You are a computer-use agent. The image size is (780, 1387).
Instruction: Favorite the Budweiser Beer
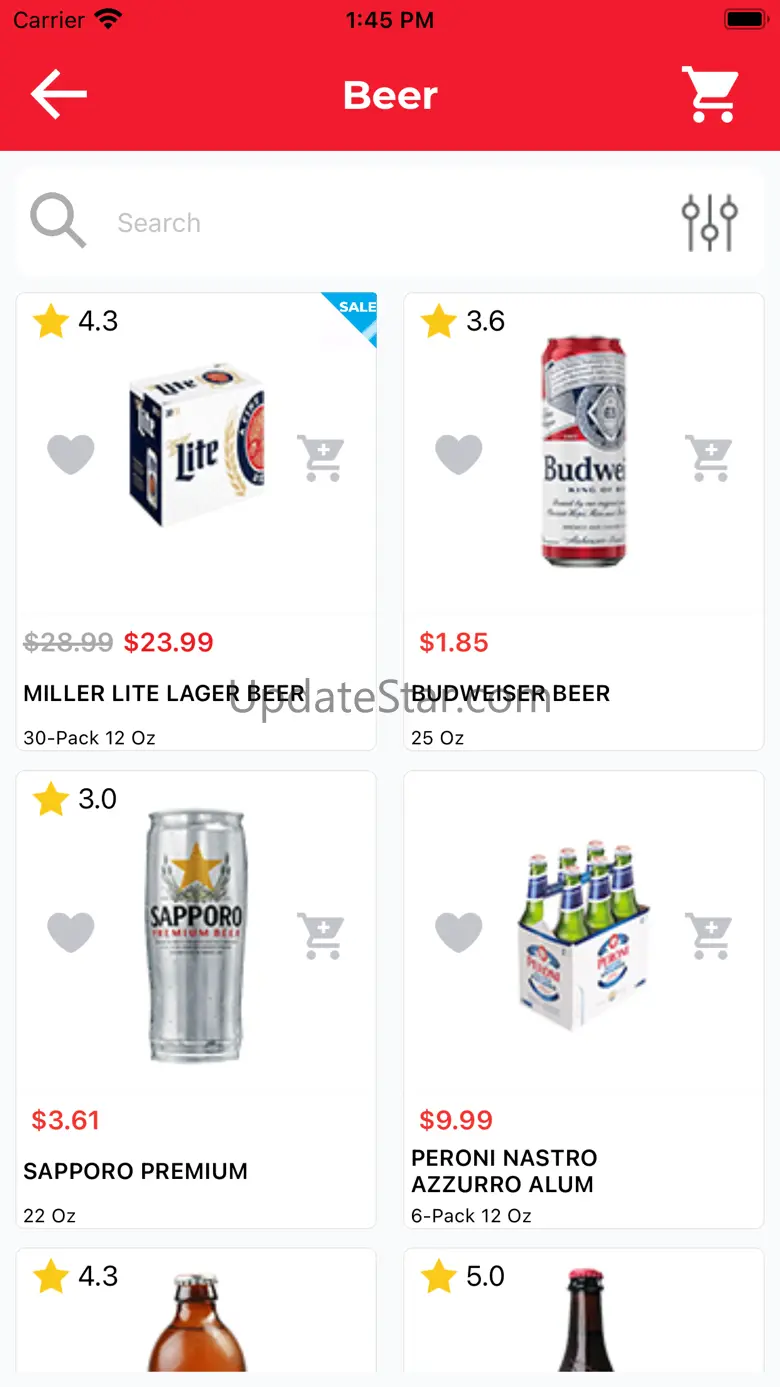coord(459,455)
